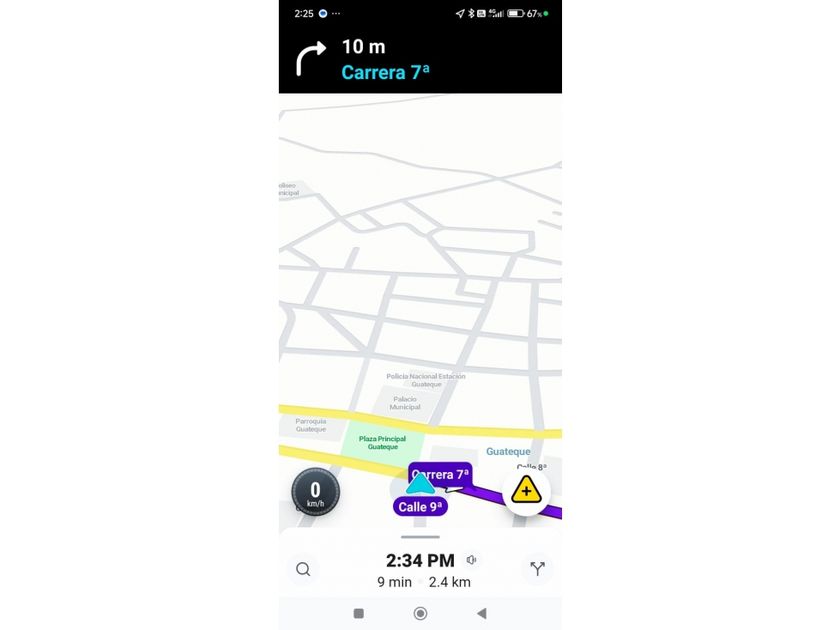Go back with system back button
Viewport: 840px width, 630px height.
(482, 613)
